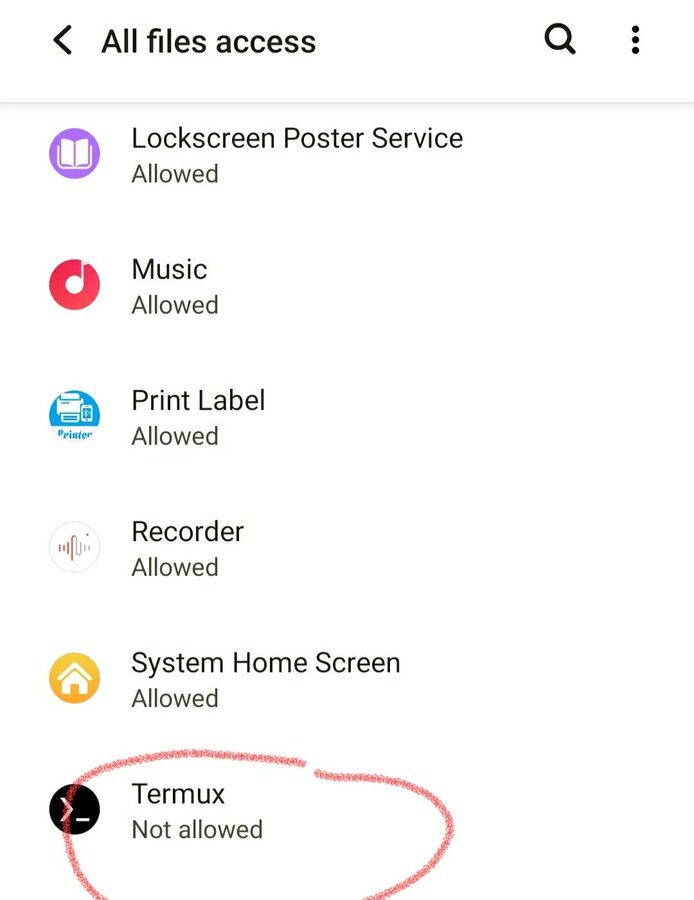Tap the System Home Screen row
Screen dimensions: 694x900
point(265,679)
